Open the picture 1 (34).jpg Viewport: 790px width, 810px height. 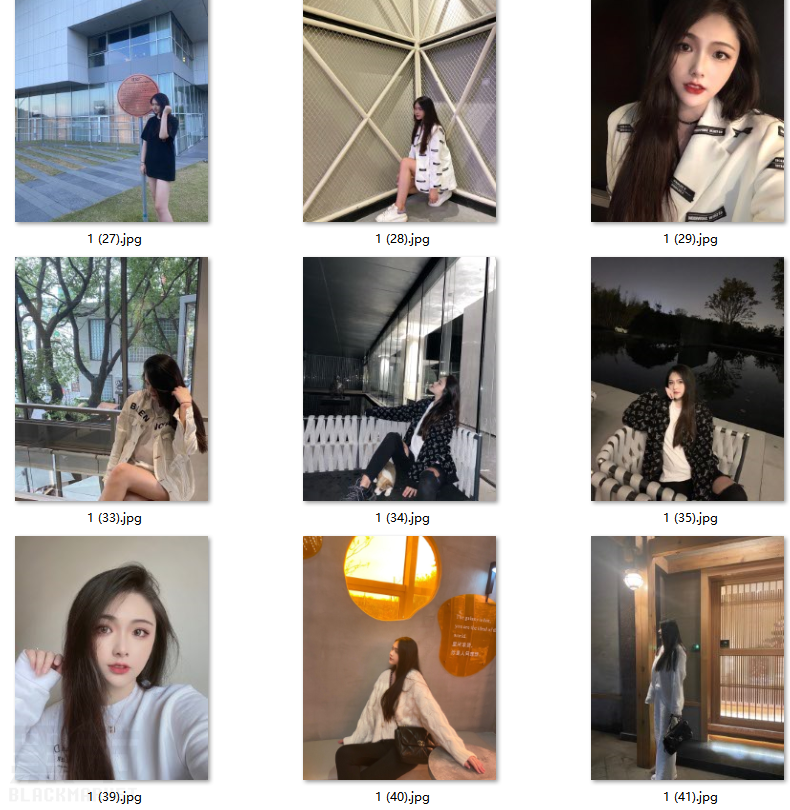[399, 379]
